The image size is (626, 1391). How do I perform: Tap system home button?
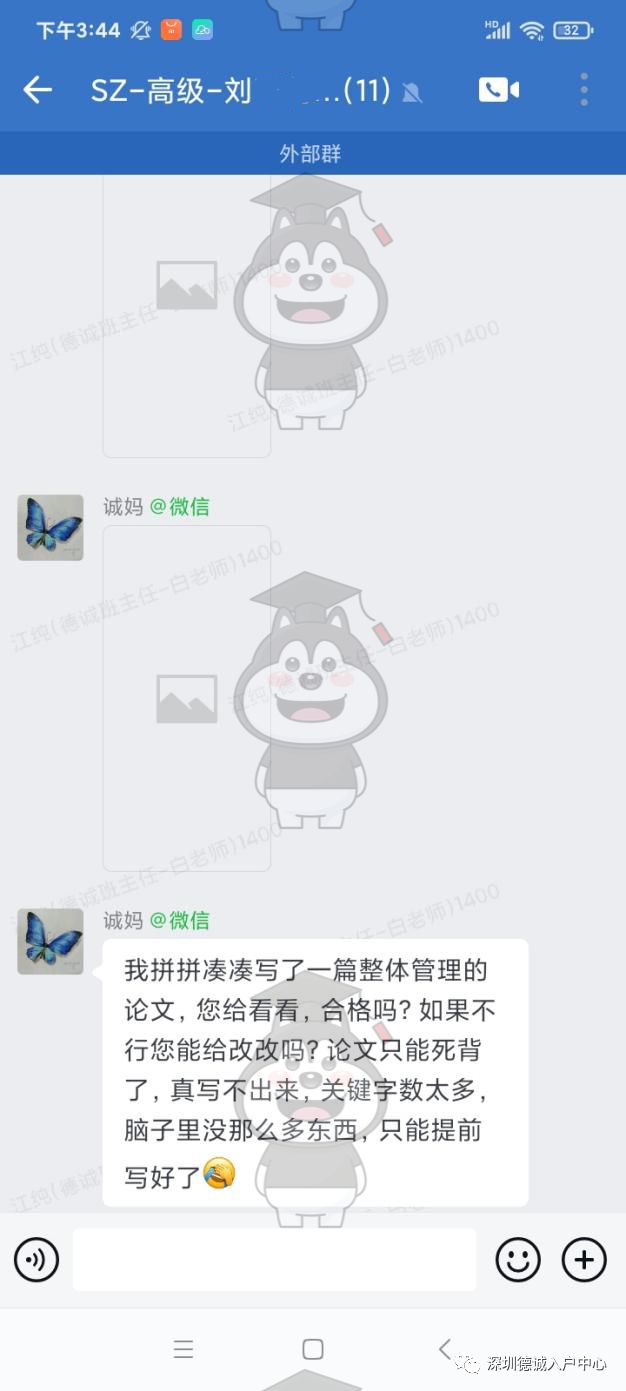click(x=313, y=1349)
